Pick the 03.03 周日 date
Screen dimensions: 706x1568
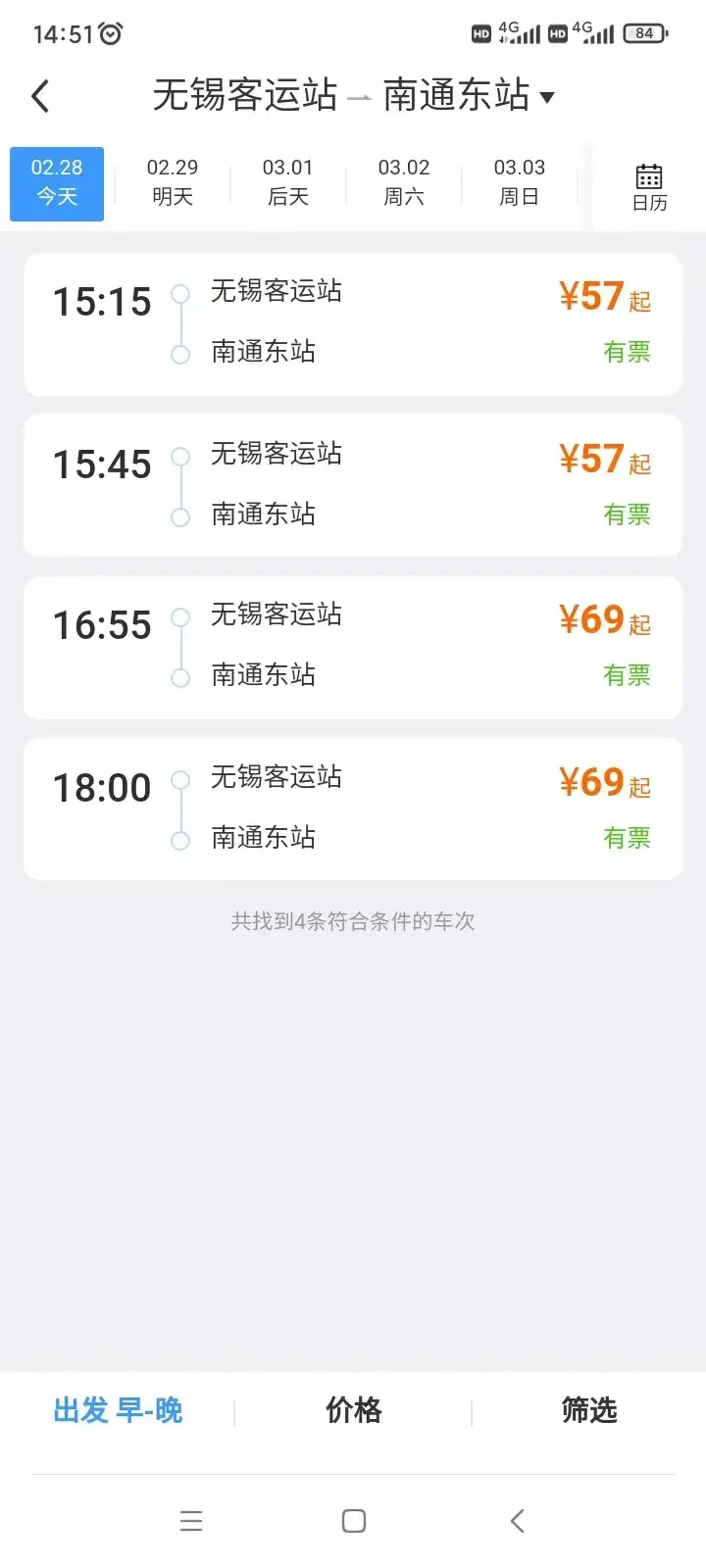[520, 183]
